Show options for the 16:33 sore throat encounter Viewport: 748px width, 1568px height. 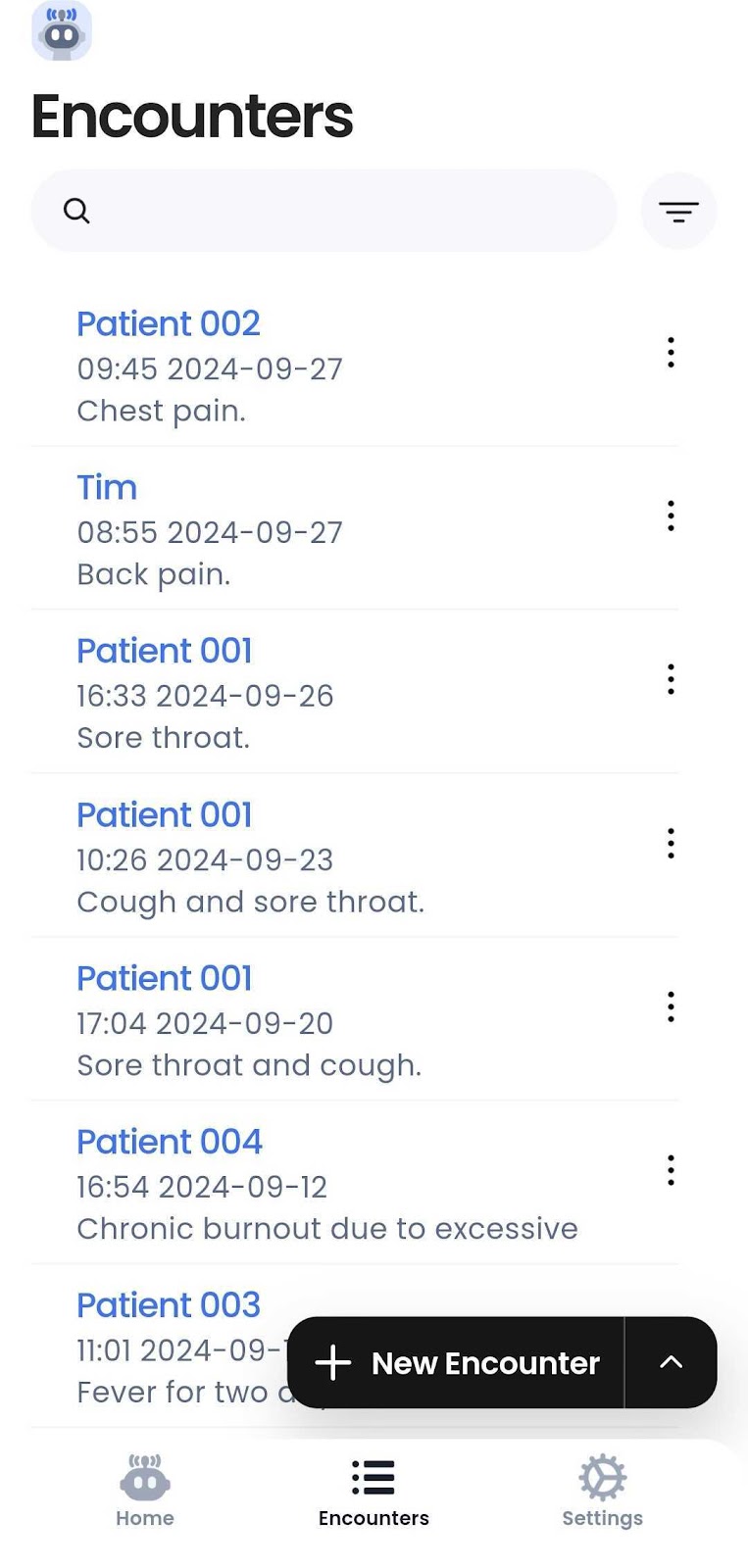(x=671, y=680)
